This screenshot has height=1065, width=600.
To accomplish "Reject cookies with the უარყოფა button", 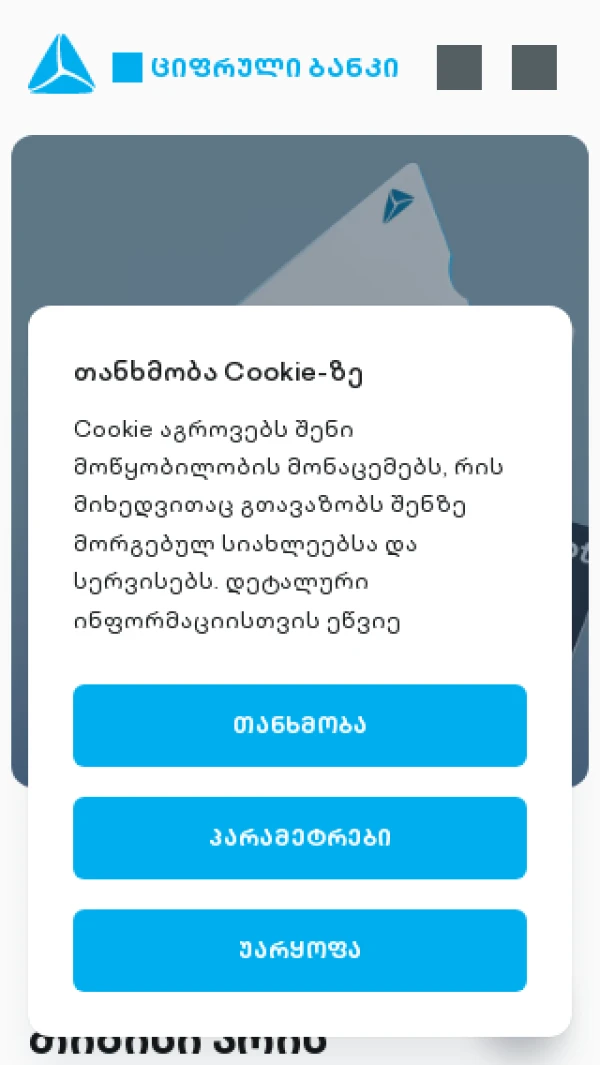I will 299,950.
